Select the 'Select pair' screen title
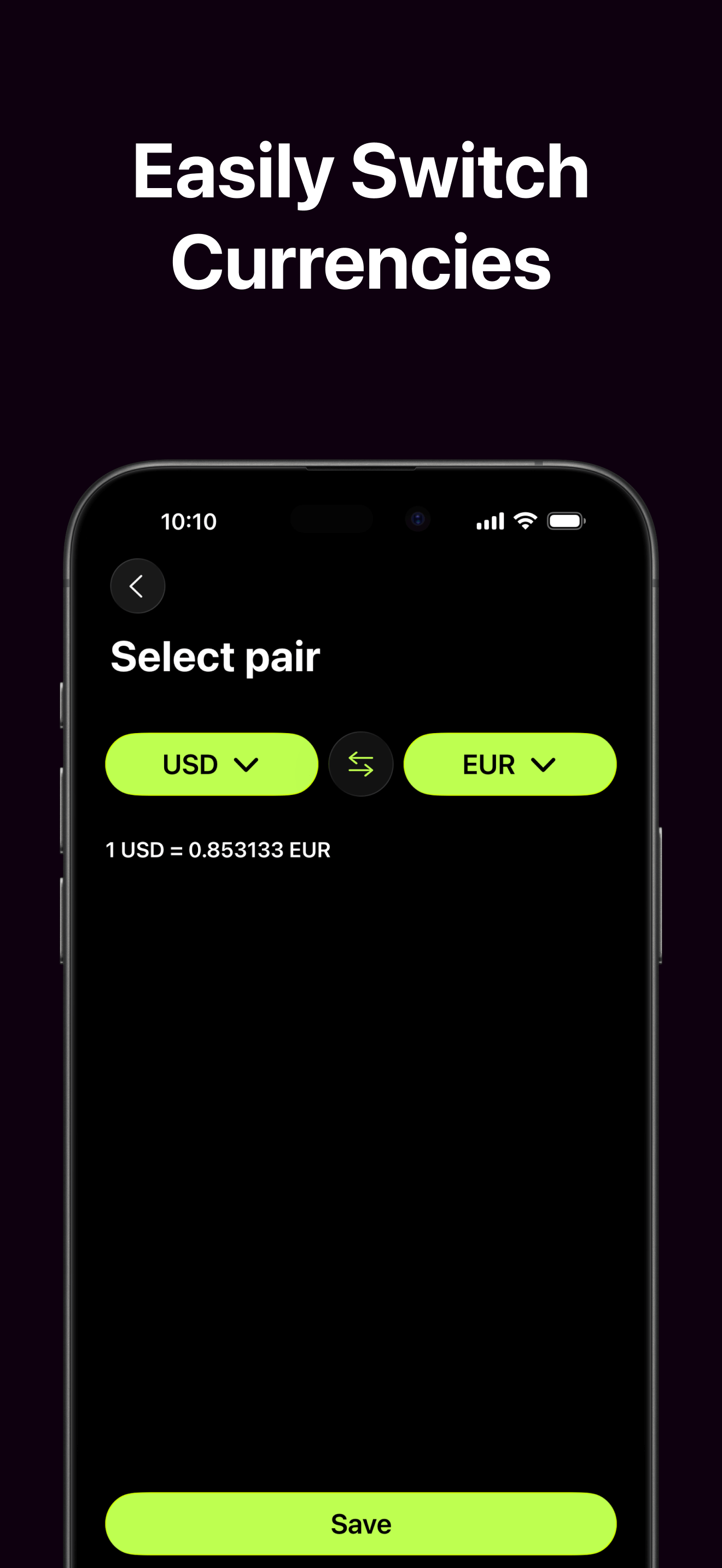The width and height of the screenshot is (722, 1568). (214, 656)
